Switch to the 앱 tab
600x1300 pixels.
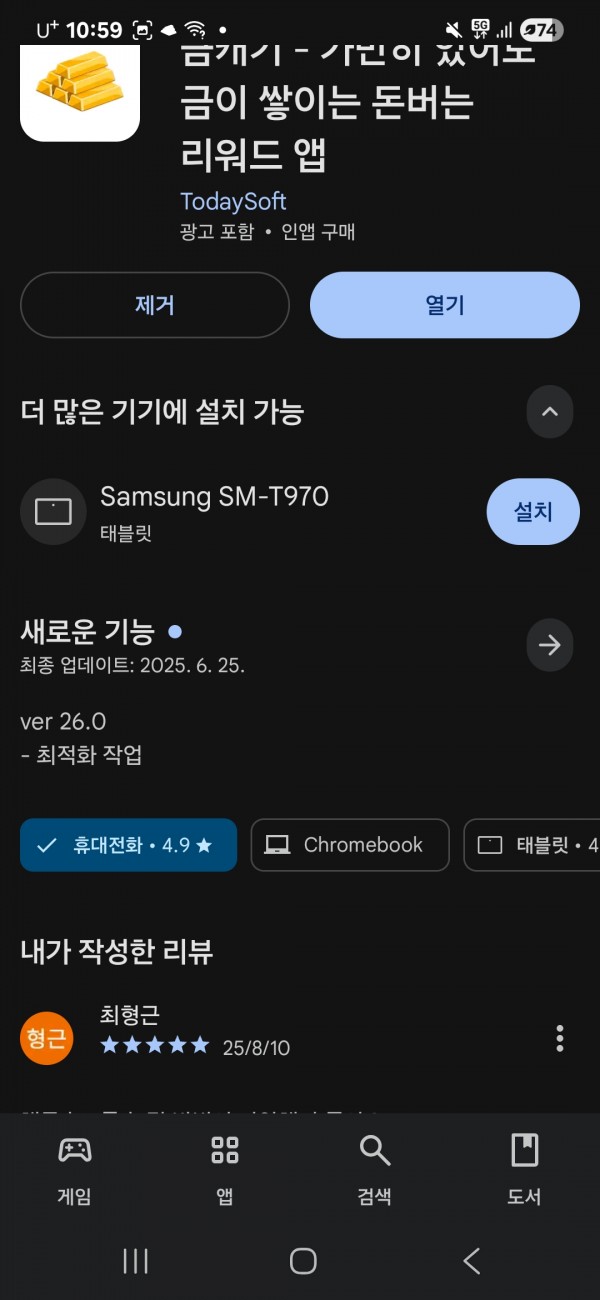(x=225, y=1168)
